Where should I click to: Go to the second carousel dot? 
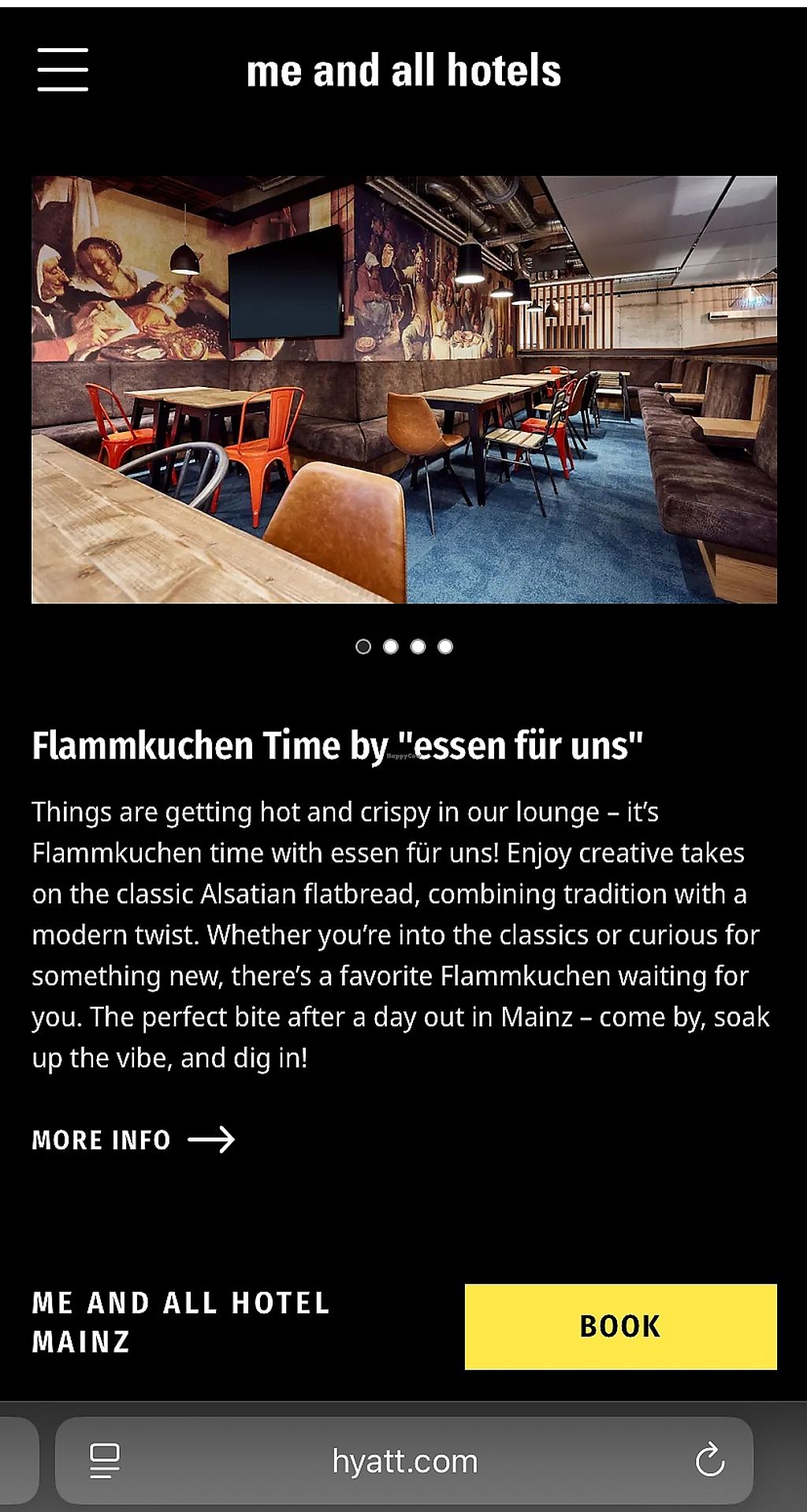(x=391, y=646)
